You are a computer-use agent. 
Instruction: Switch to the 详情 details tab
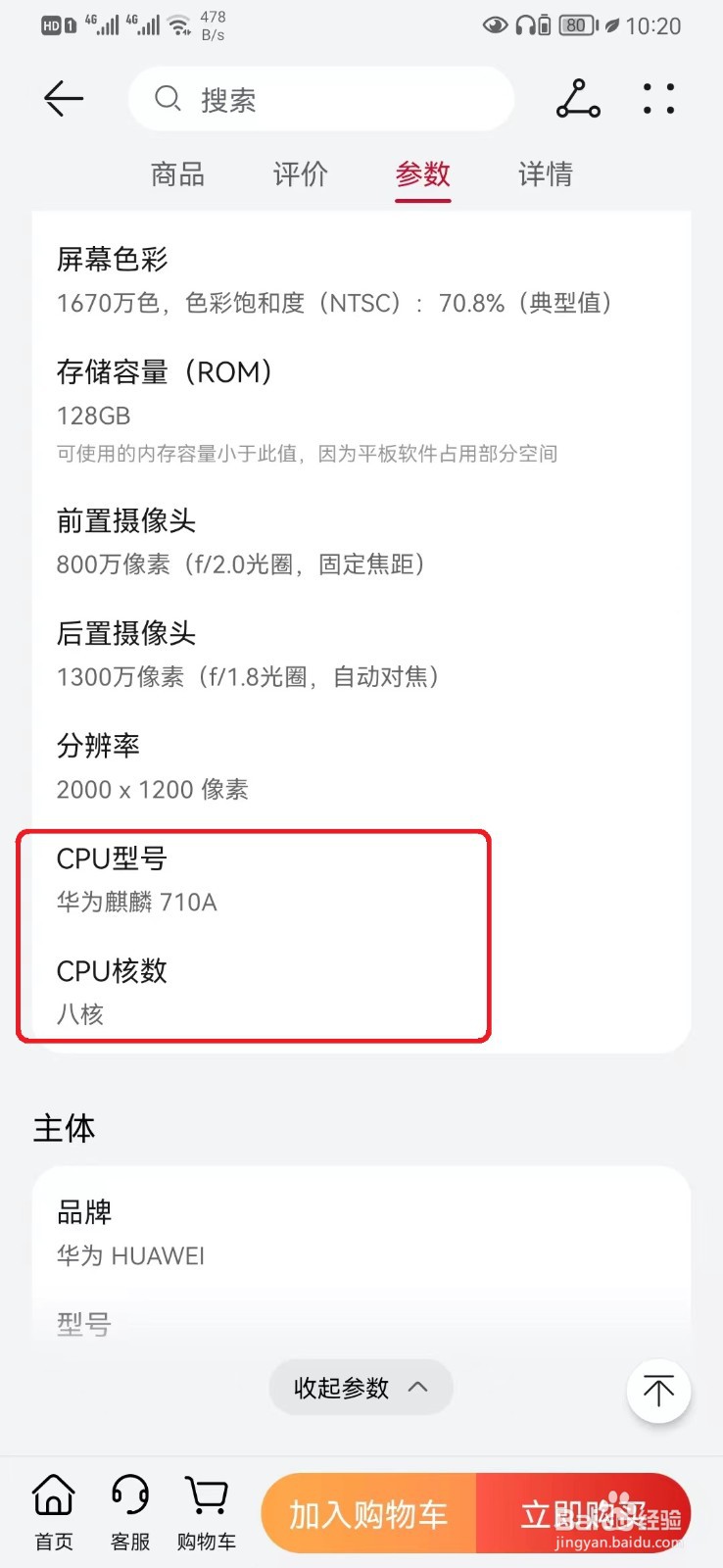coord(545,174)
